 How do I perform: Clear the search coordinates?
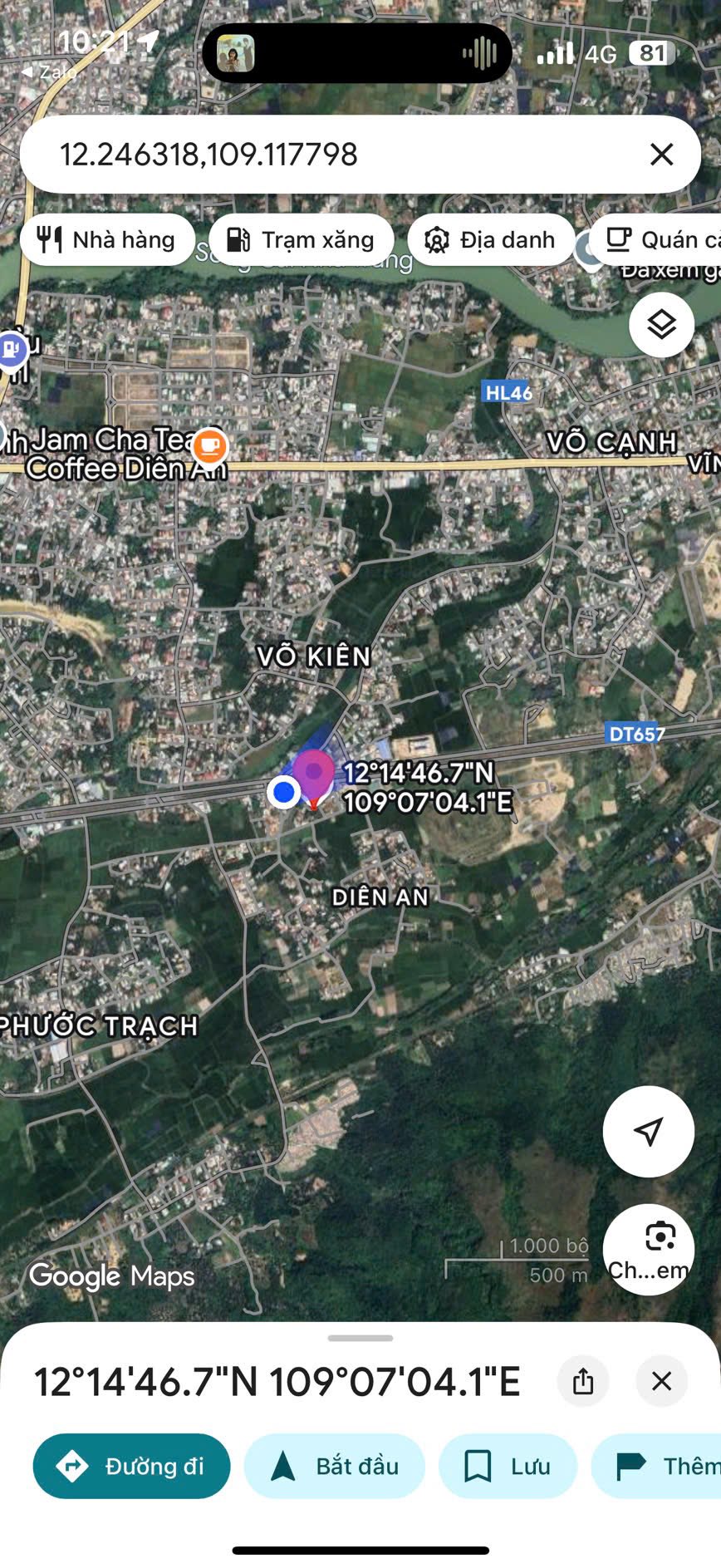pyautogui.click(x=661, y=155)
